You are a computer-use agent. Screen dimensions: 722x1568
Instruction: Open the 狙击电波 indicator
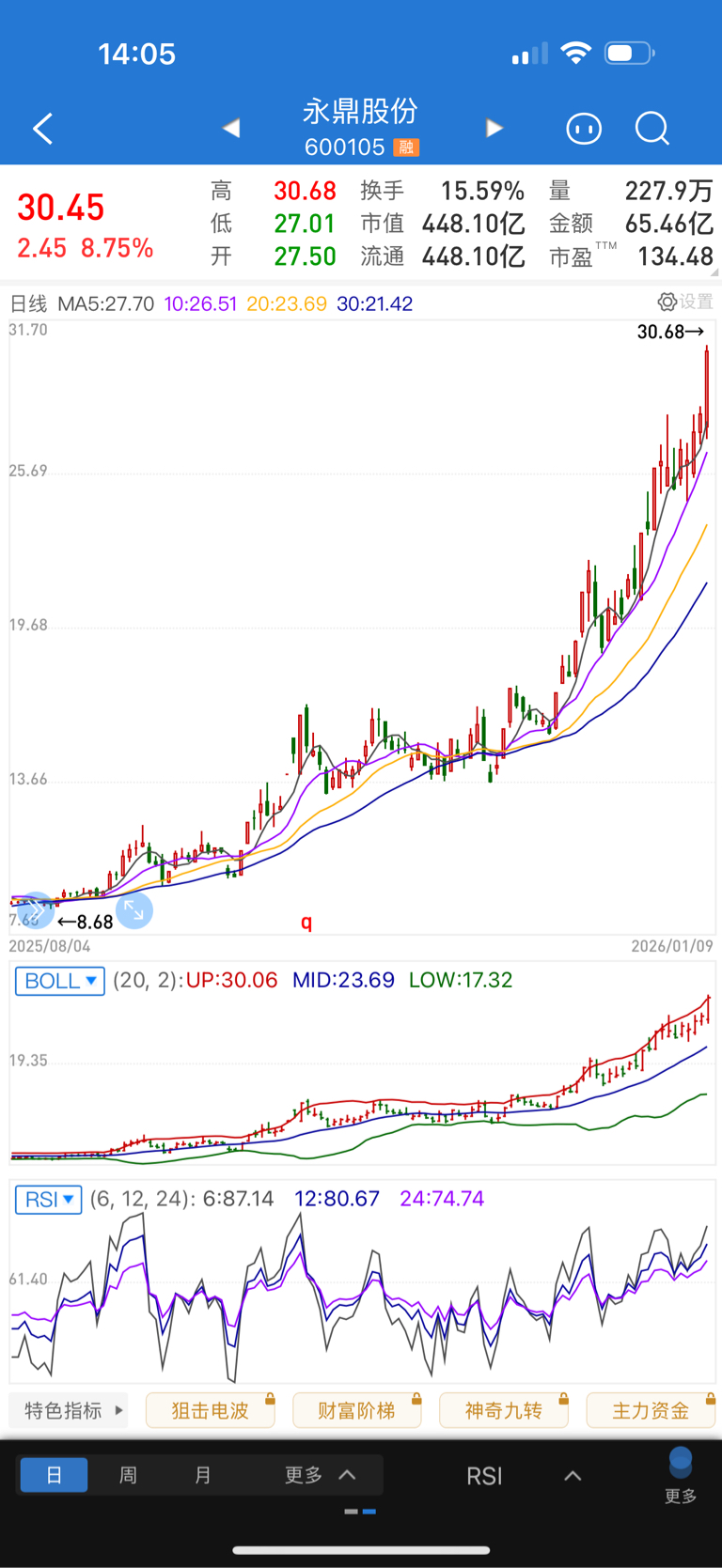tap(210, 1410)
